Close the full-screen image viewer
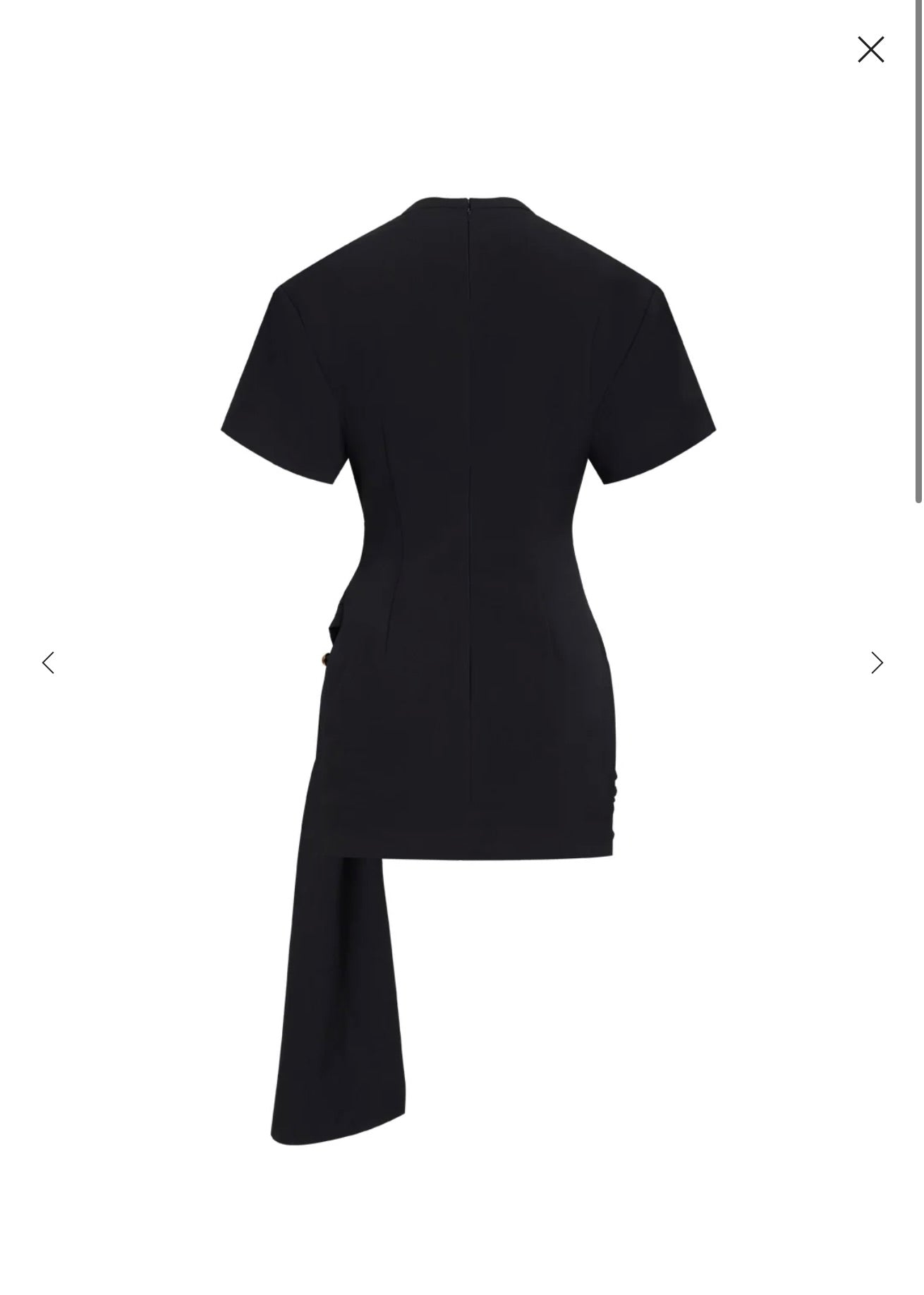 [x=870, y=49]
